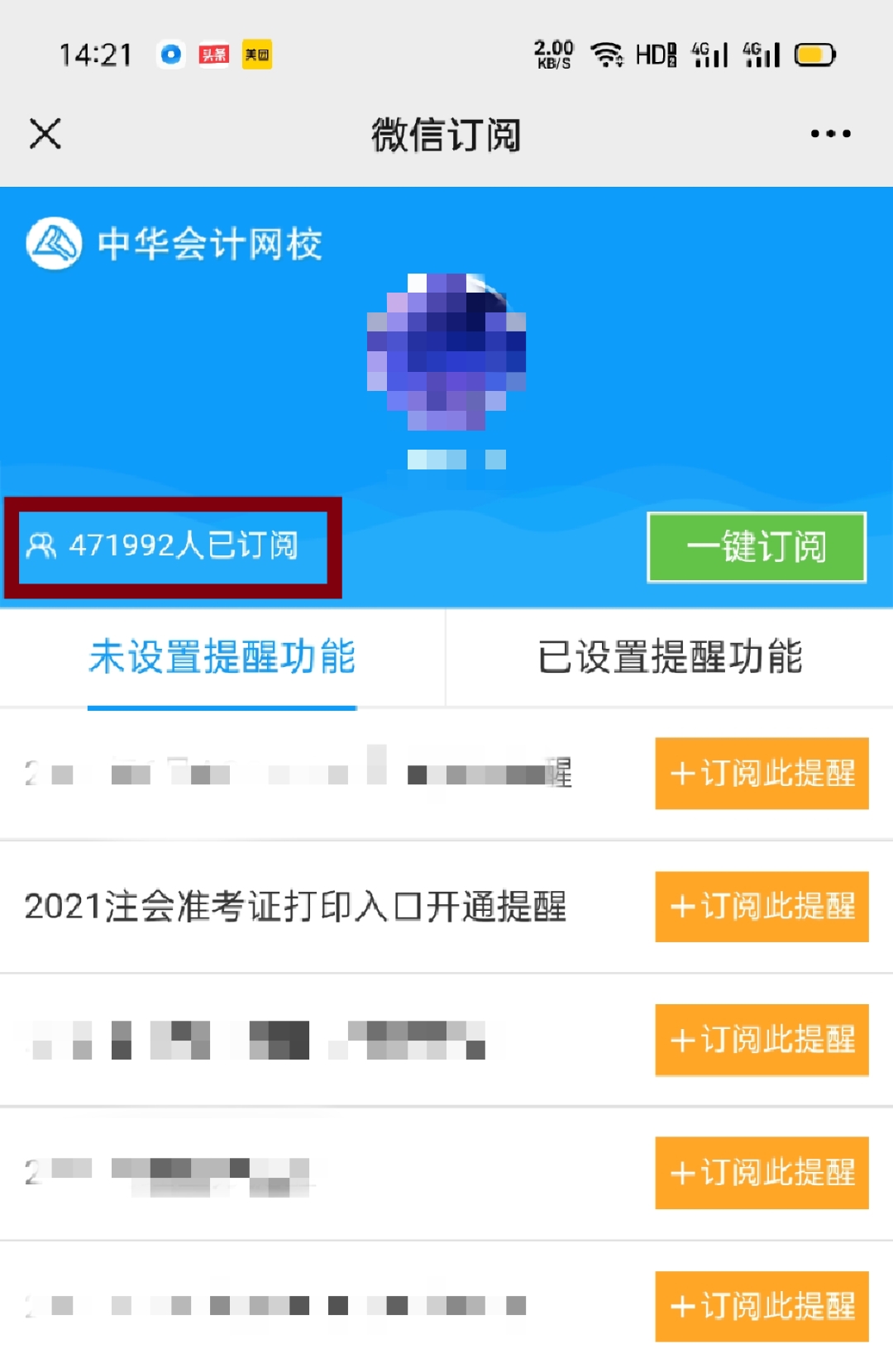
Task: Click the first +订阅此提醒 button
Action: 762,774
